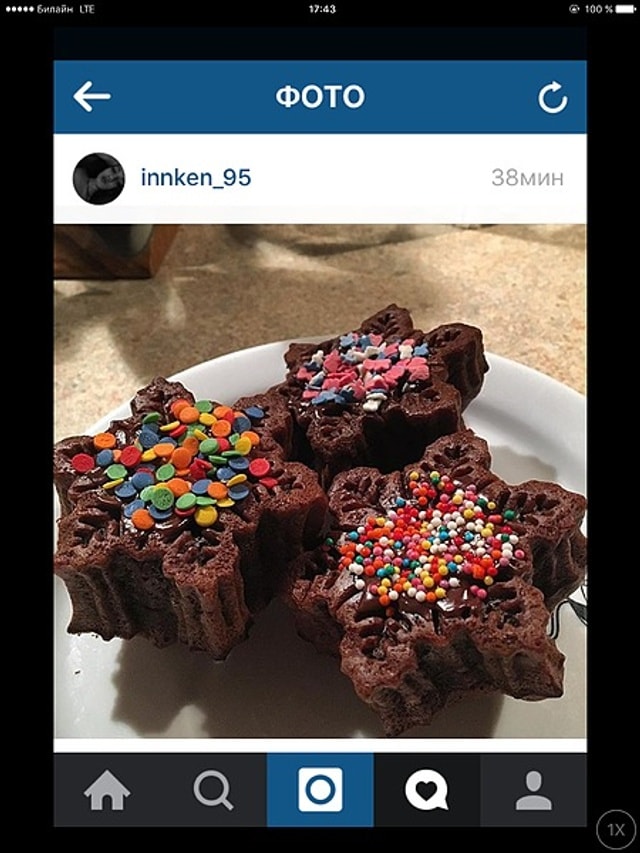The width and height of the screenshot is (640, 853).
Task: Open the camera tab to post
Action: tap(320, 790)
